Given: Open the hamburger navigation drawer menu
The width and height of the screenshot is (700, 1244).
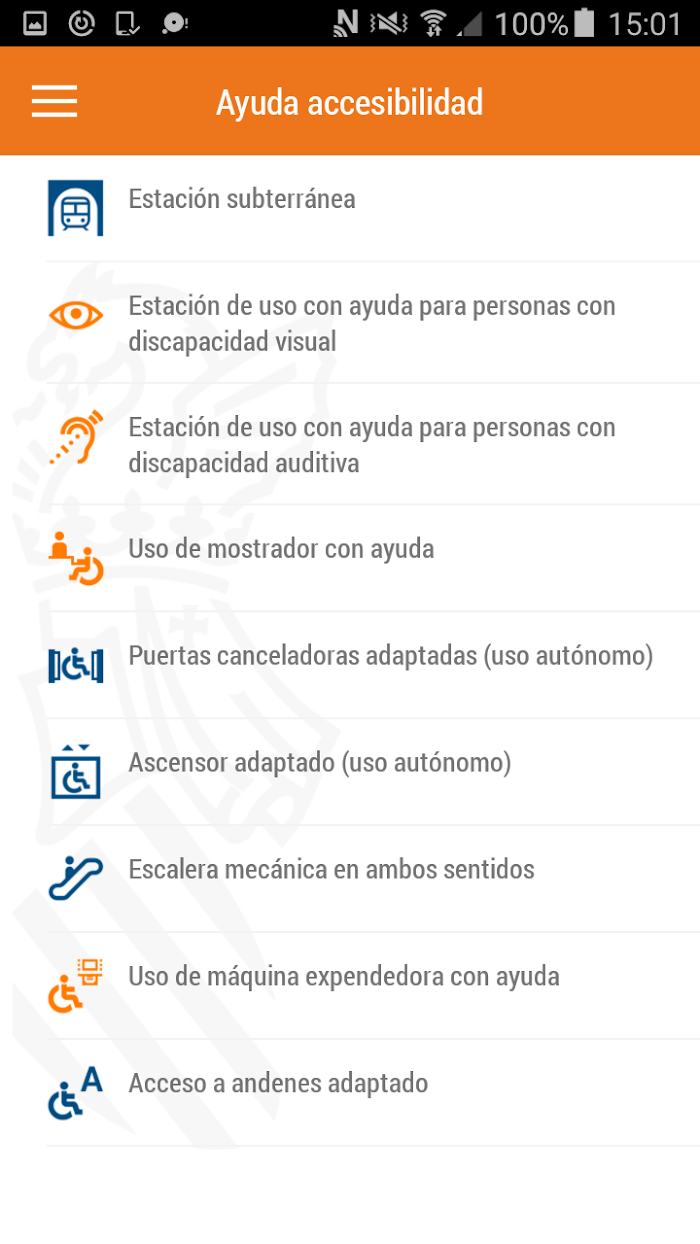Looking at the screenshot, I should coord(54,101).
